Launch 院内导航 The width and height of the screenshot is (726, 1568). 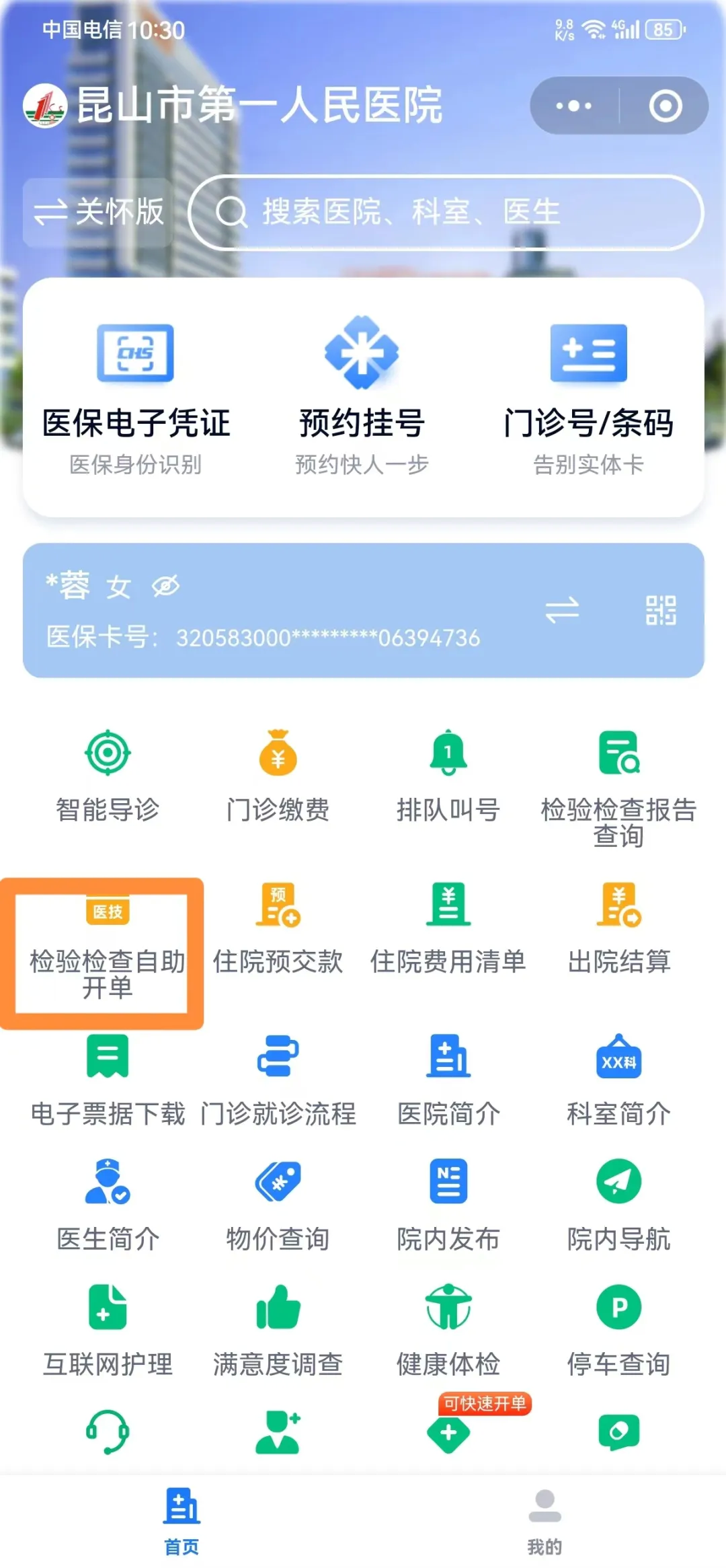[618, 1205]
